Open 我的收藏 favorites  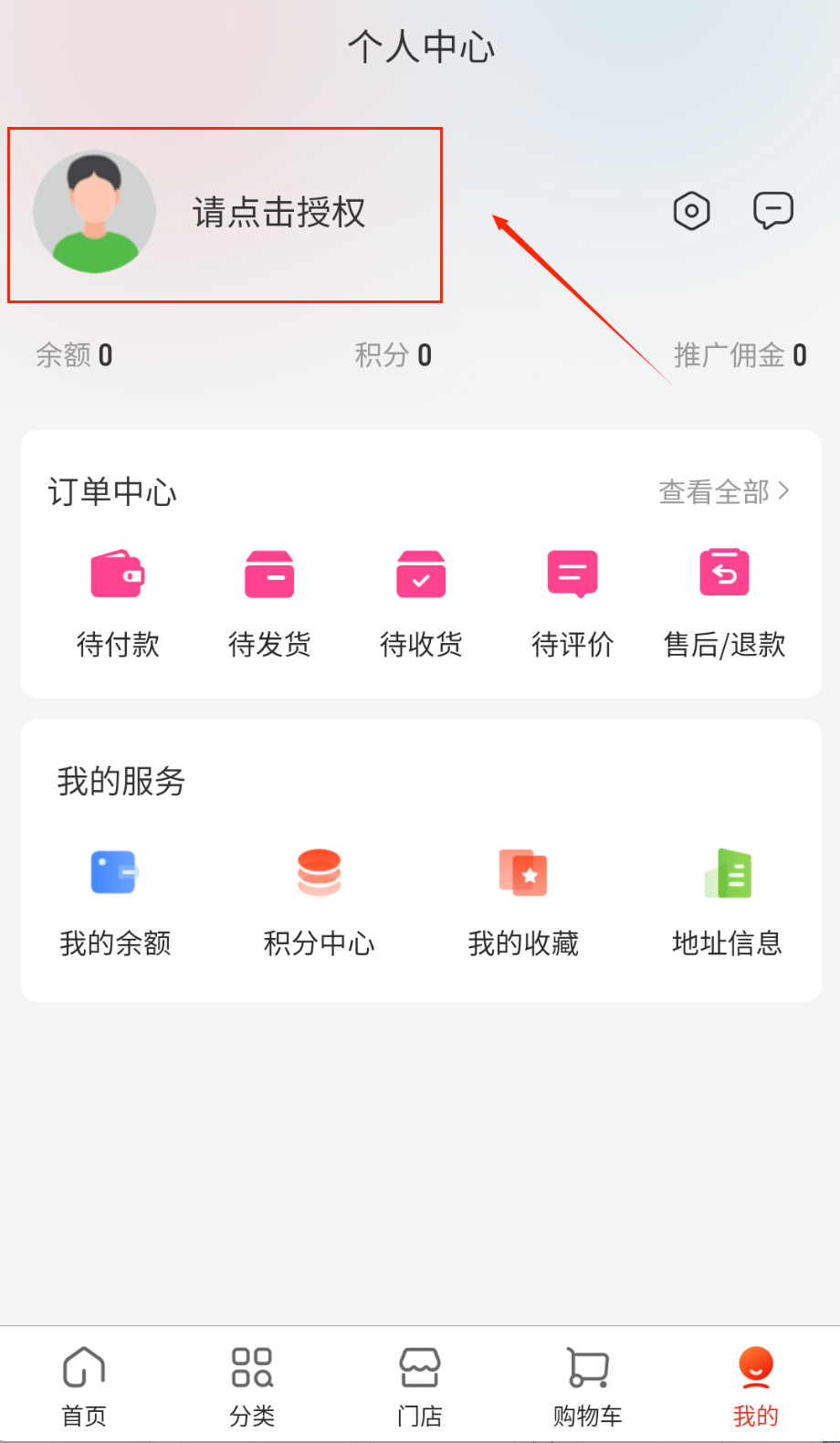[x=523, y=901]
